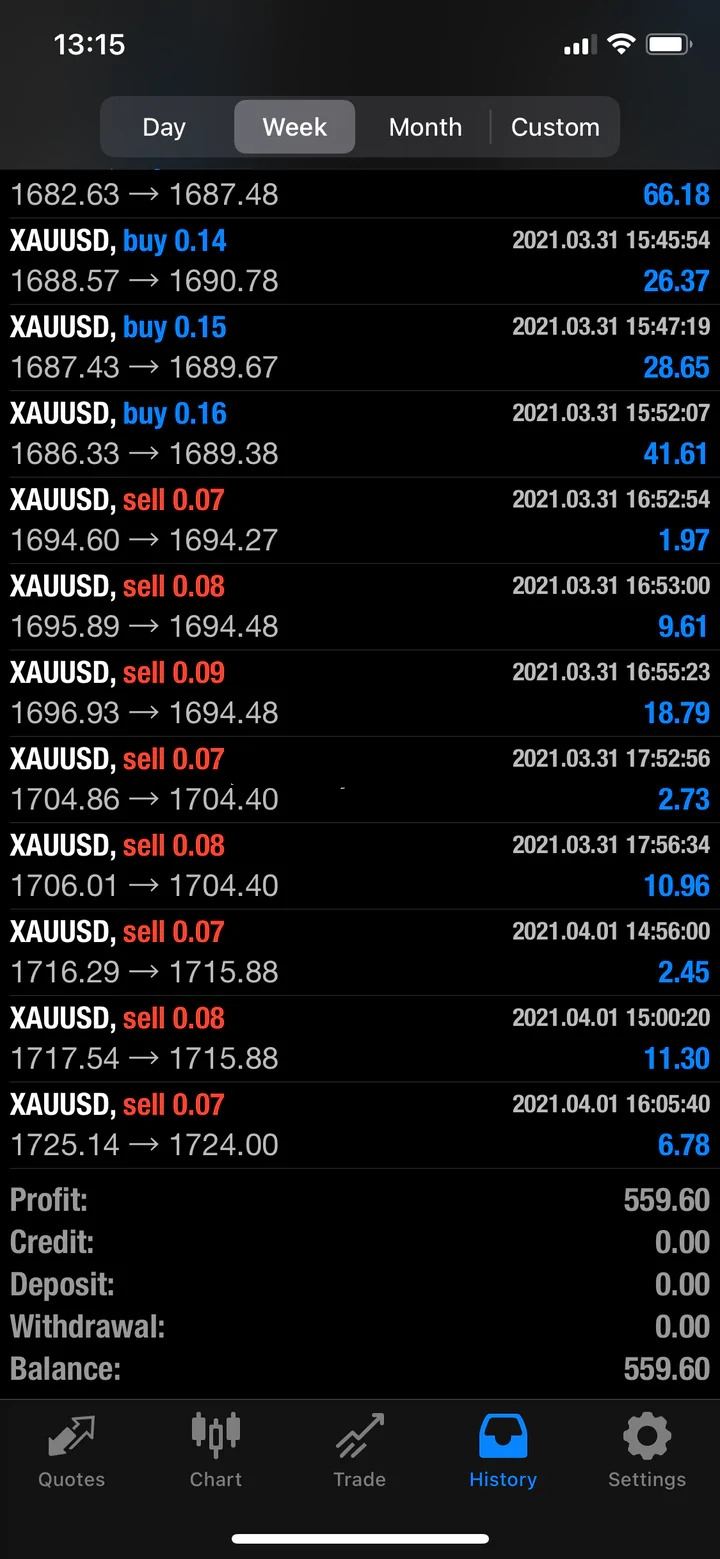
Task: Open the sell 0.08 trade with profit 11.30
Action: [360, 1038]
